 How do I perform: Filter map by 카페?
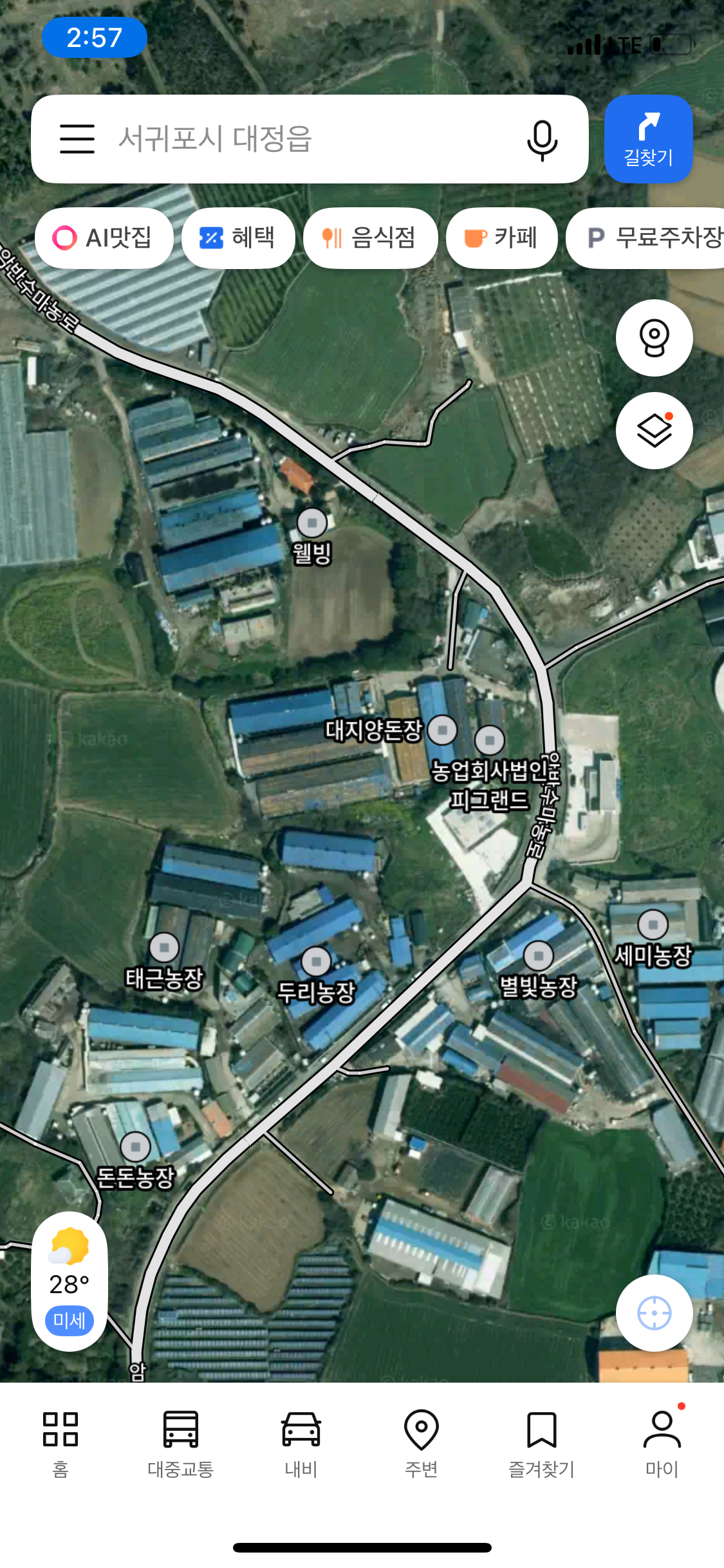(501, 238)
